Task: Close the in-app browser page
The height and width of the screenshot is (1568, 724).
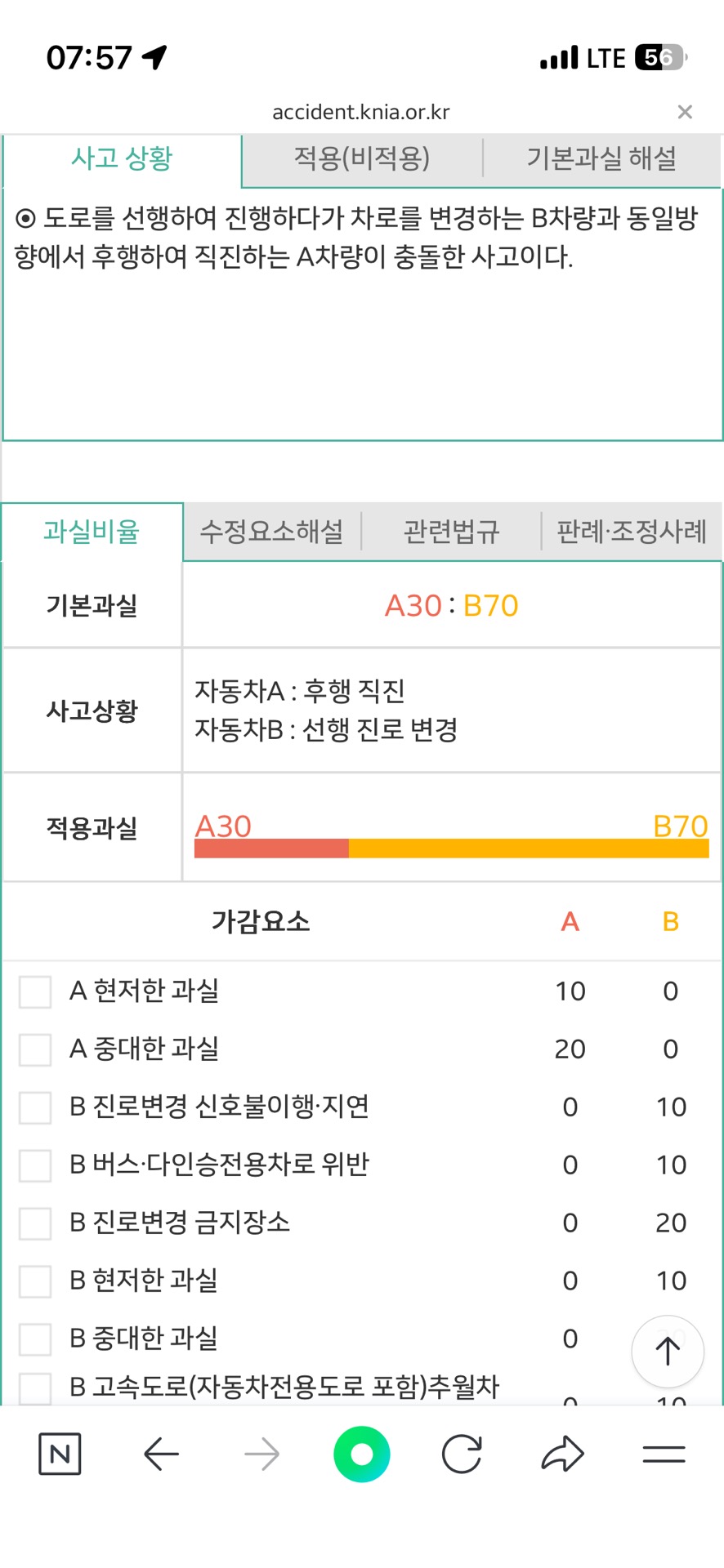Action: coord(685,112)
